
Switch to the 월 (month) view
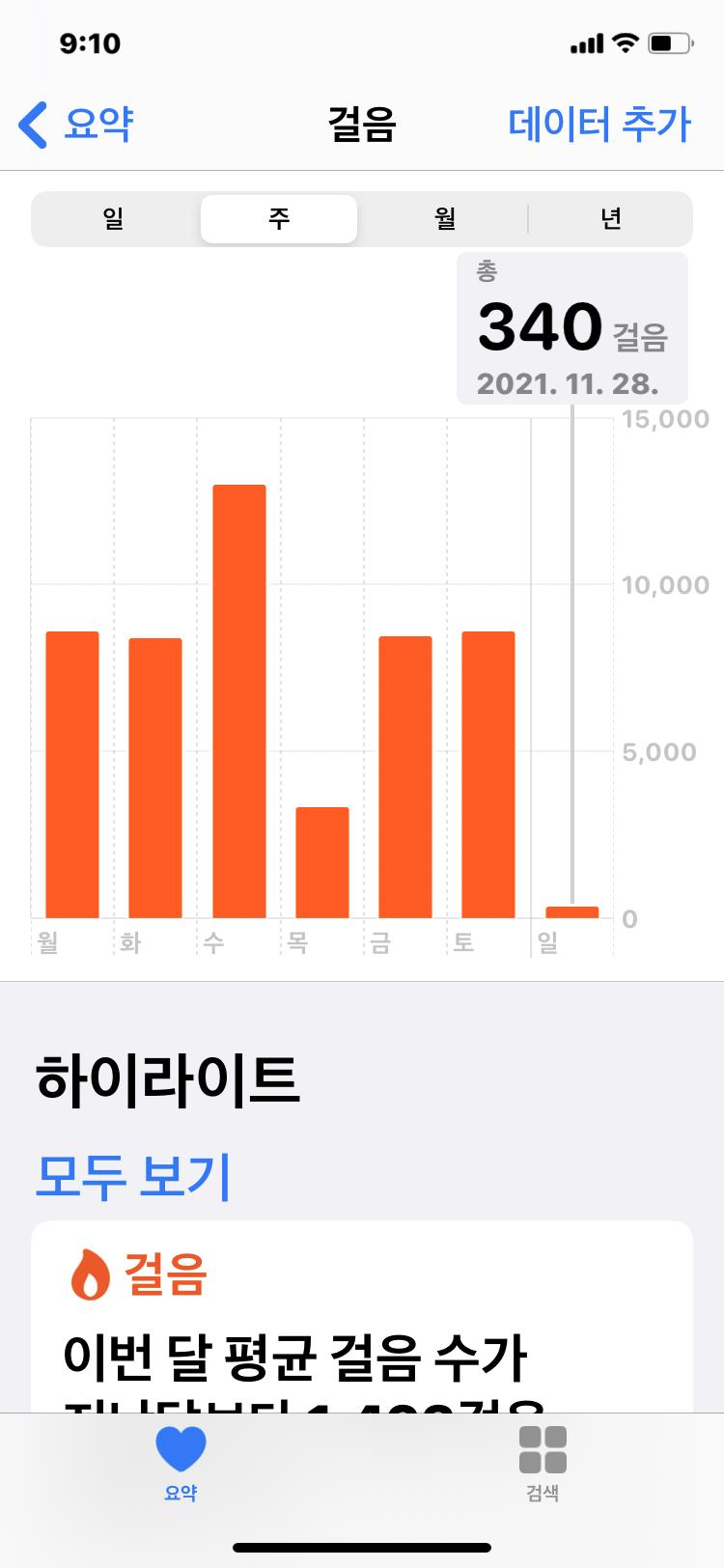pyautogui.click(x=444, y=219)
